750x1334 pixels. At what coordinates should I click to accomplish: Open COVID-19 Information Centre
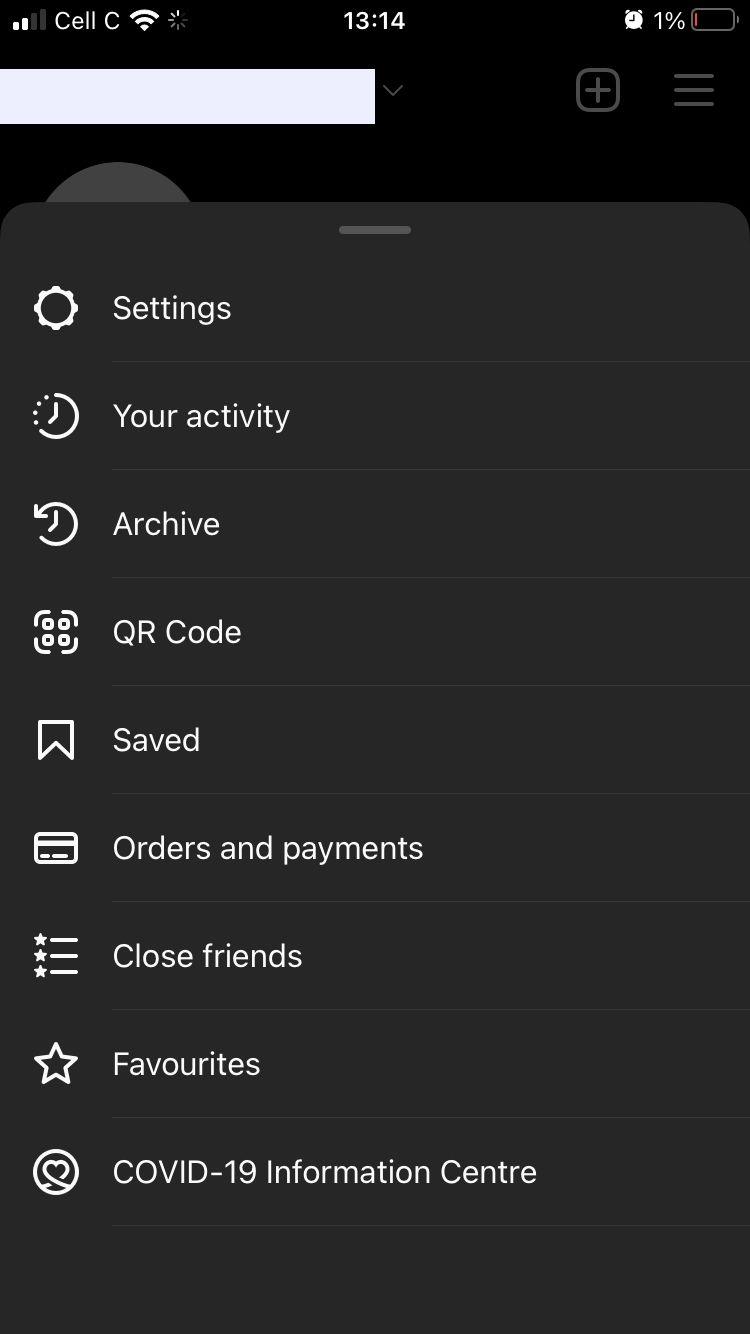point(375,1172)
